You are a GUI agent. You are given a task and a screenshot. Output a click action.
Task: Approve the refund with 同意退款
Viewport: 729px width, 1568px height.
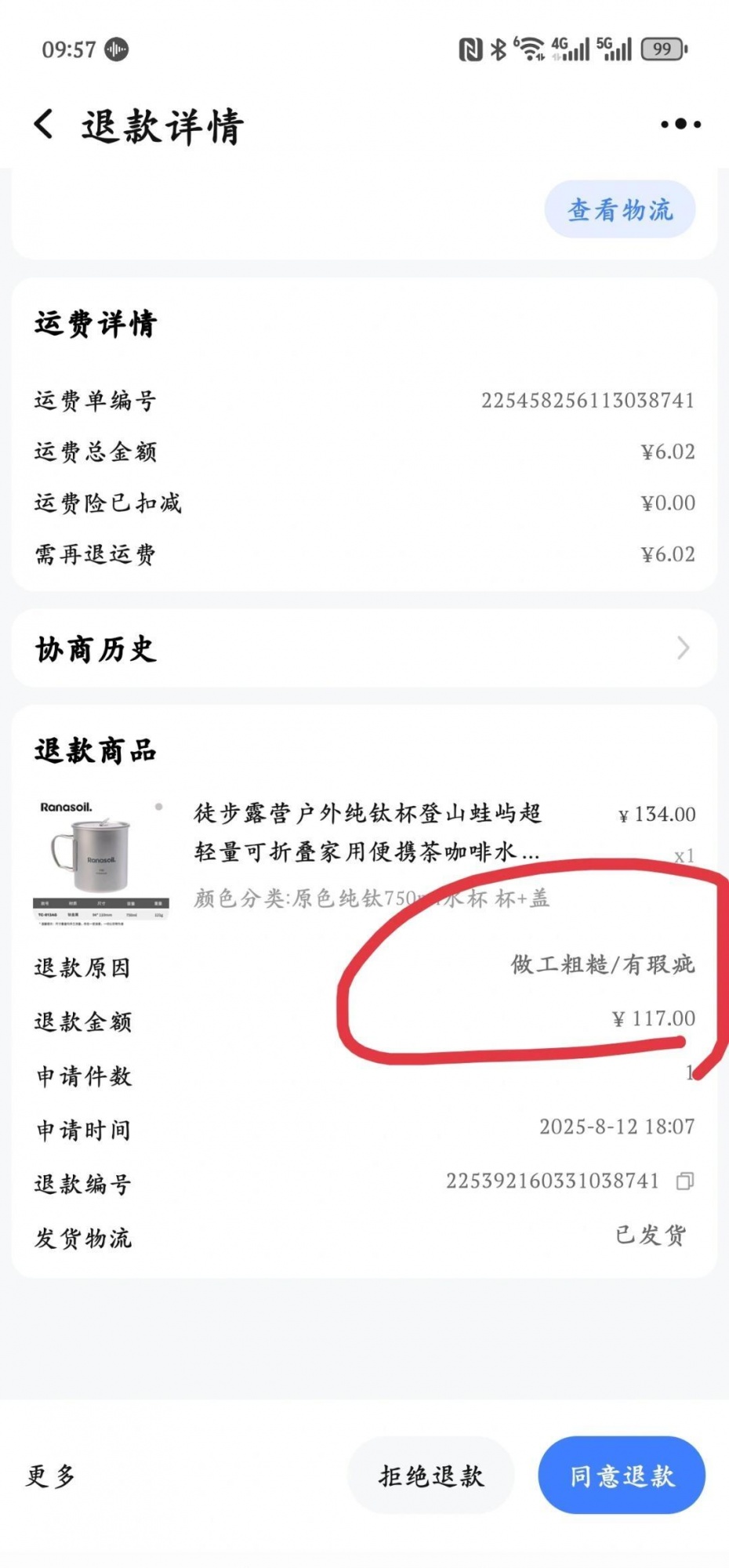click(x=621, y=1475)
